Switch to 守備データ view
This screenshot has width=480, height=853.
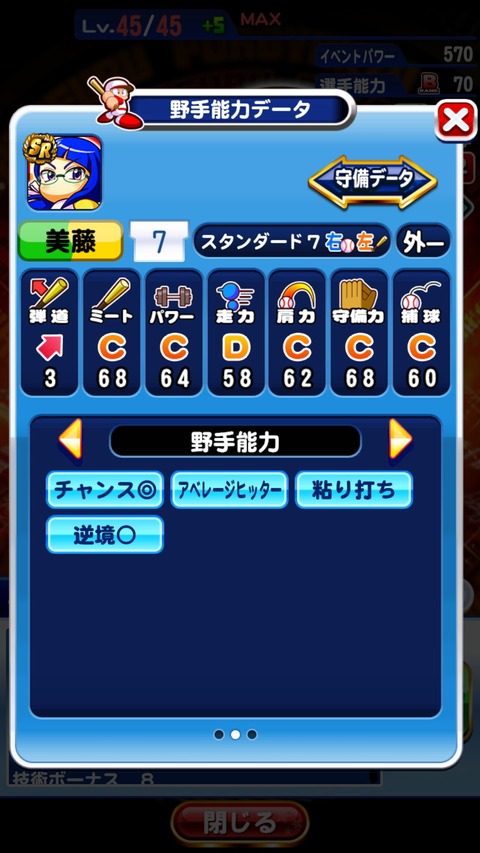373,181
